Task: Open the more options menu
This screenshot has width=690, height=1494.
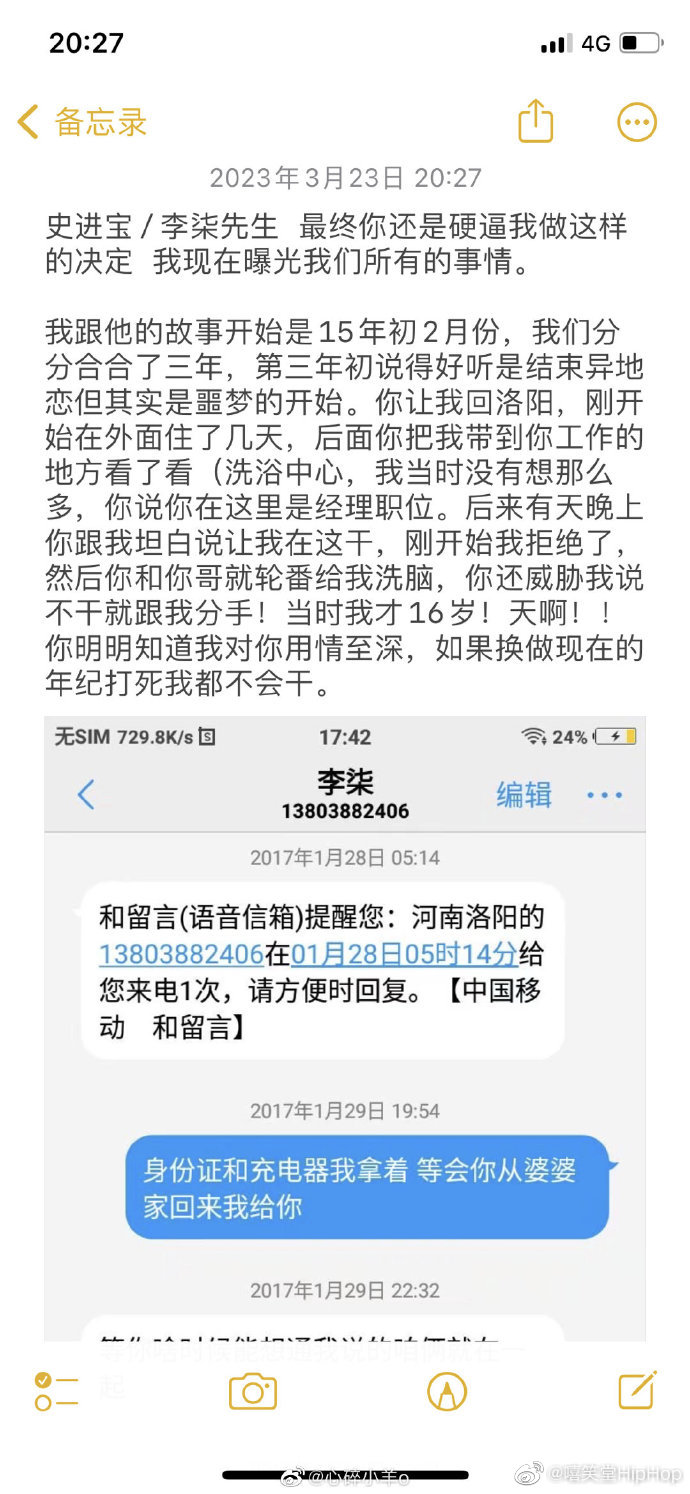Action: 637,122
